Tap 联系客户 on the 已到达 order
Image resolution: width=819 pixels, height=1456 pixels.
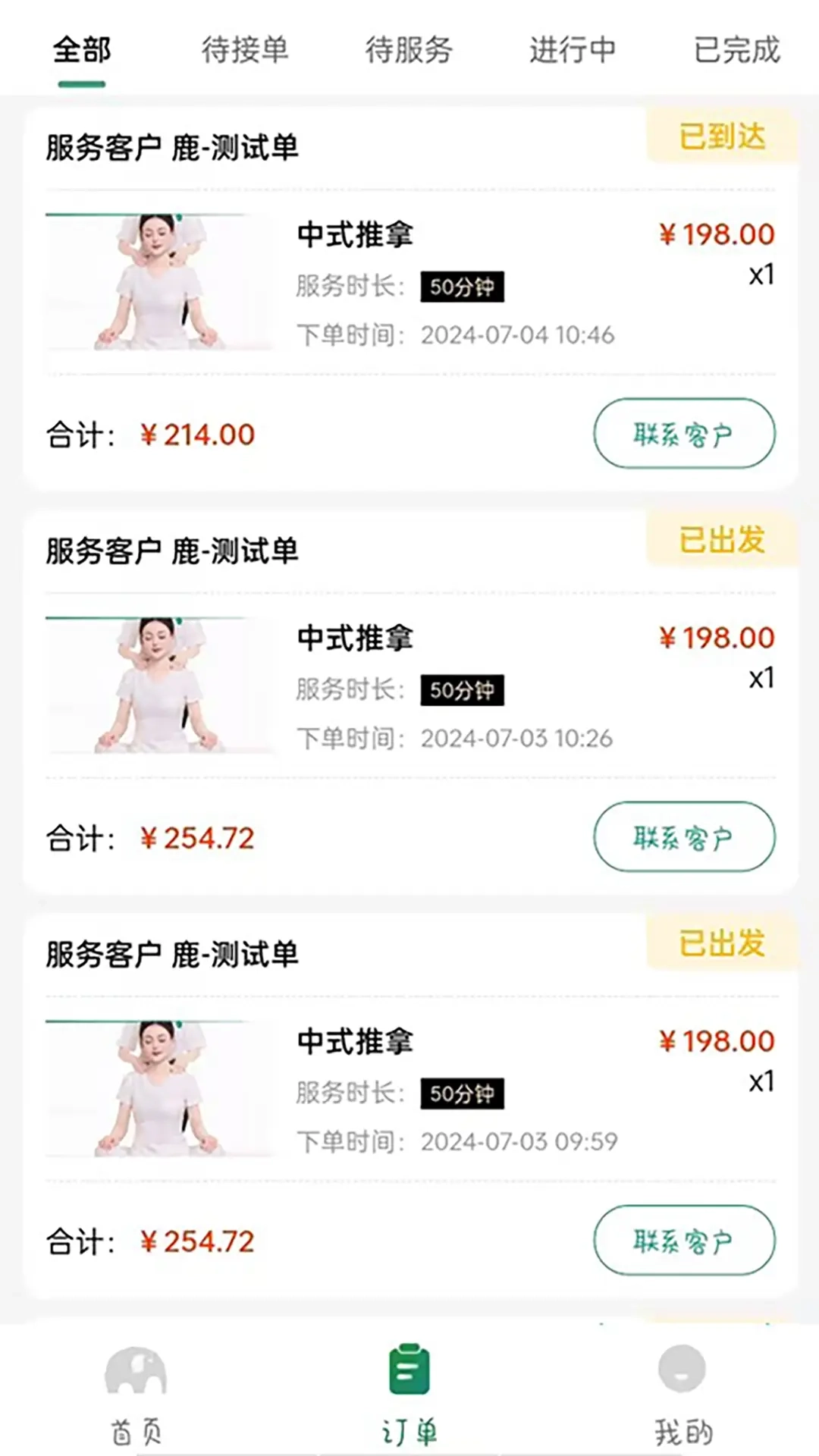click(x=683, y=434)
